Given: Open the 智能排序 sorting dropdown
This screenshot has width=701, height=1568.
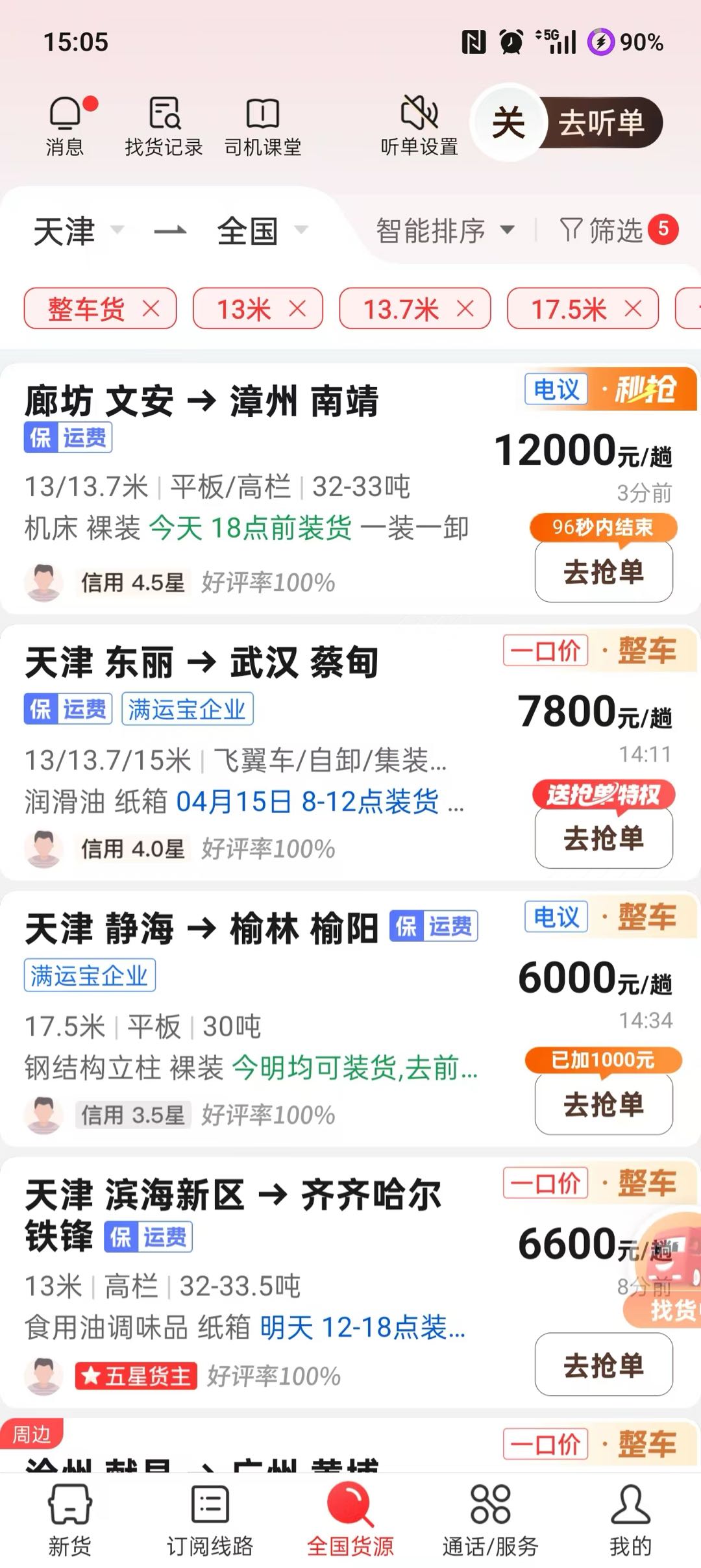Looking at the screenshot, I should point(443,230).
